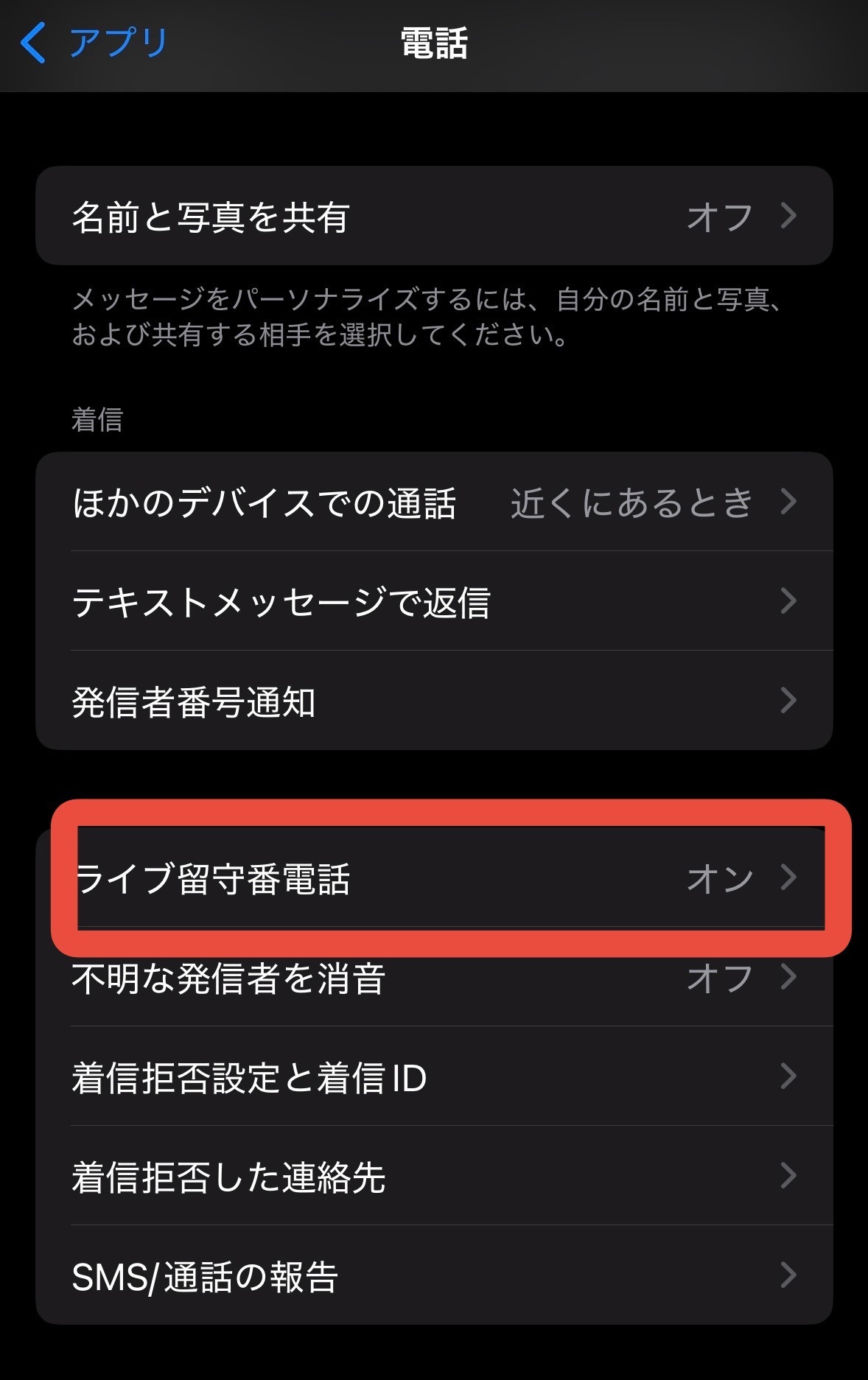Image resolution: width=868 pixels, height=1380 pixels.
Task: Tap chevron next to 発信者番号通知
Action: pyautogui.click(x=790, y=704)
